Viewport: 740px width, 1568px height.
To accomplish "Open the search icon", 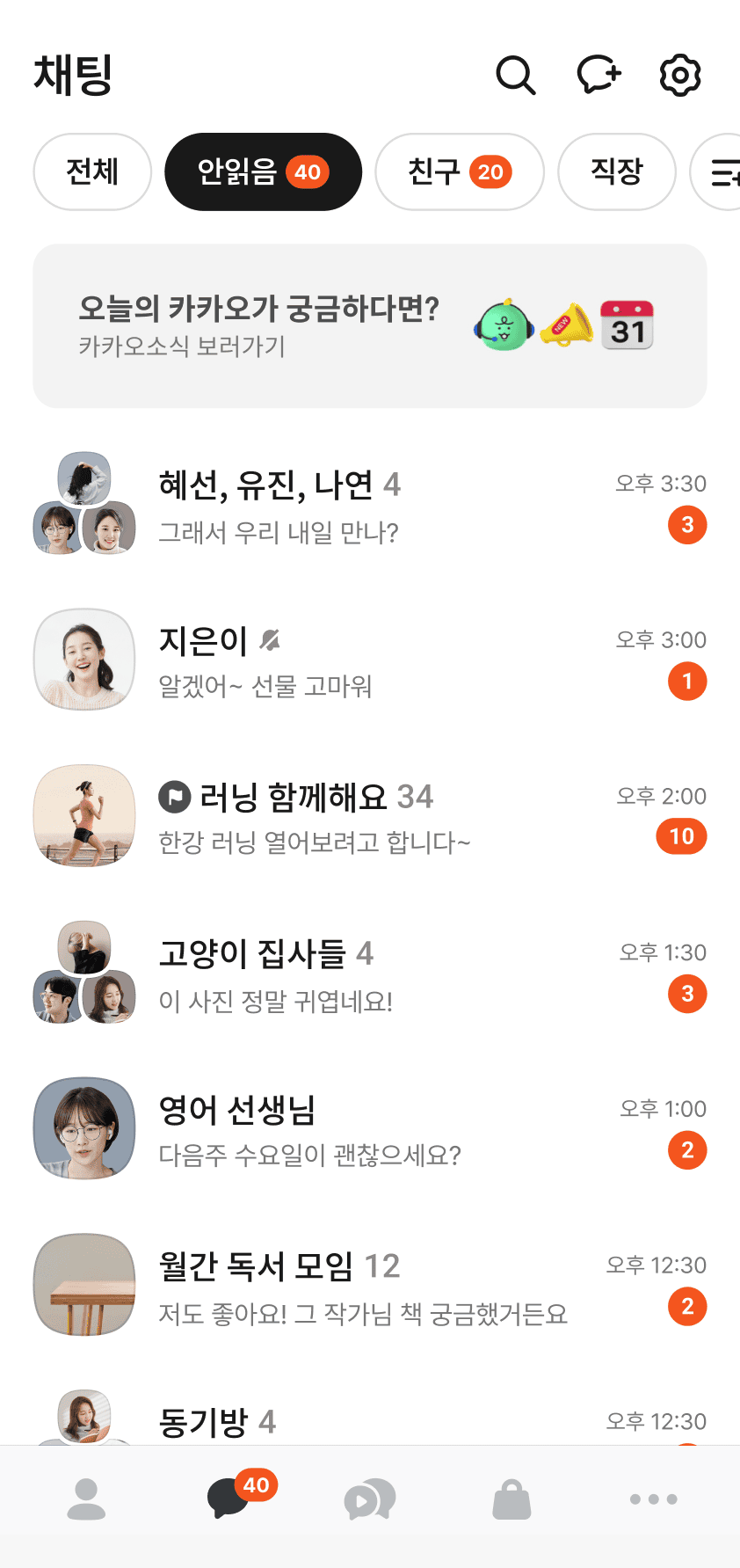I will click(x=516, y=76).
